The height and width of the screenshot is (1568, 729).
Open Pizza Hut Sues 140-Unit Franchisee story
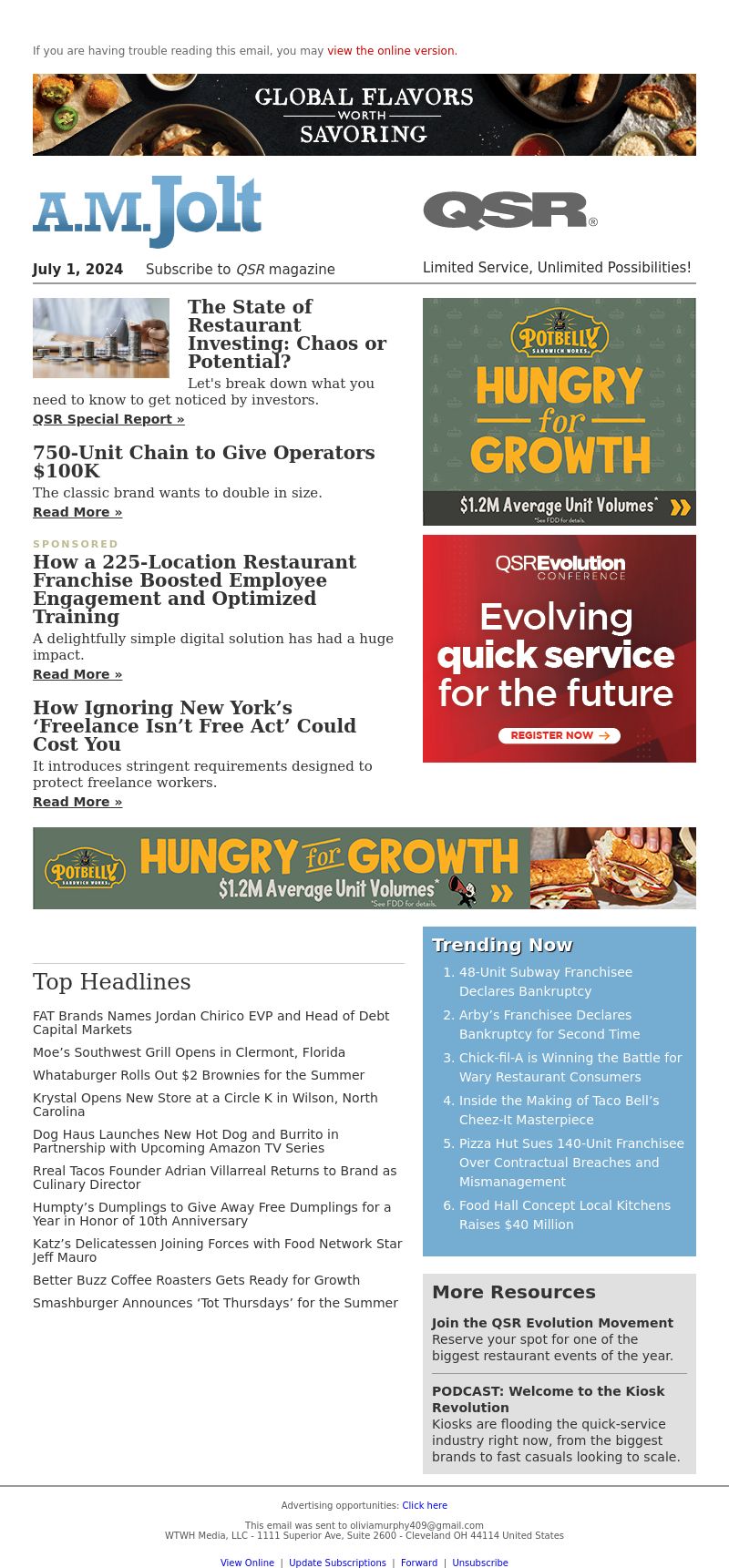[570, 1162]
